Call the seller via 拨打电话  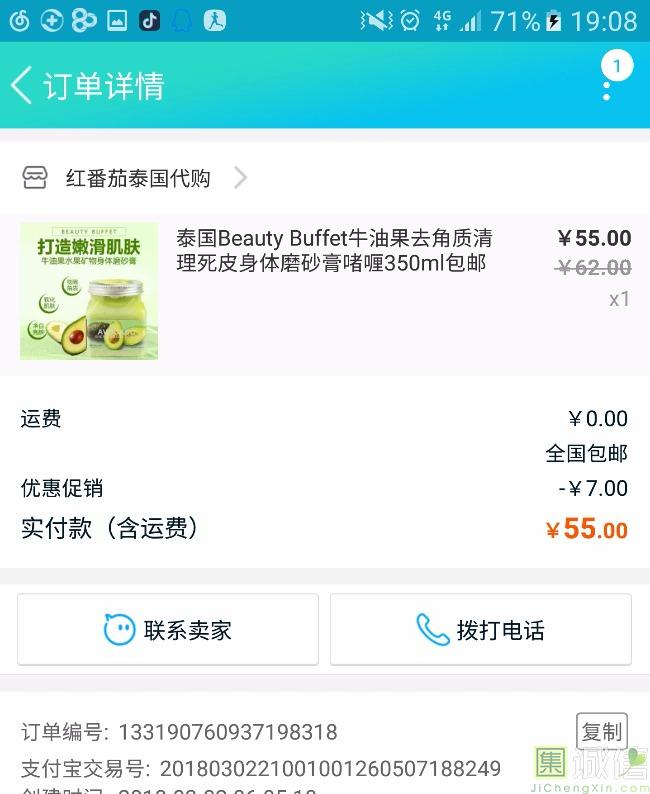point(481,630)
